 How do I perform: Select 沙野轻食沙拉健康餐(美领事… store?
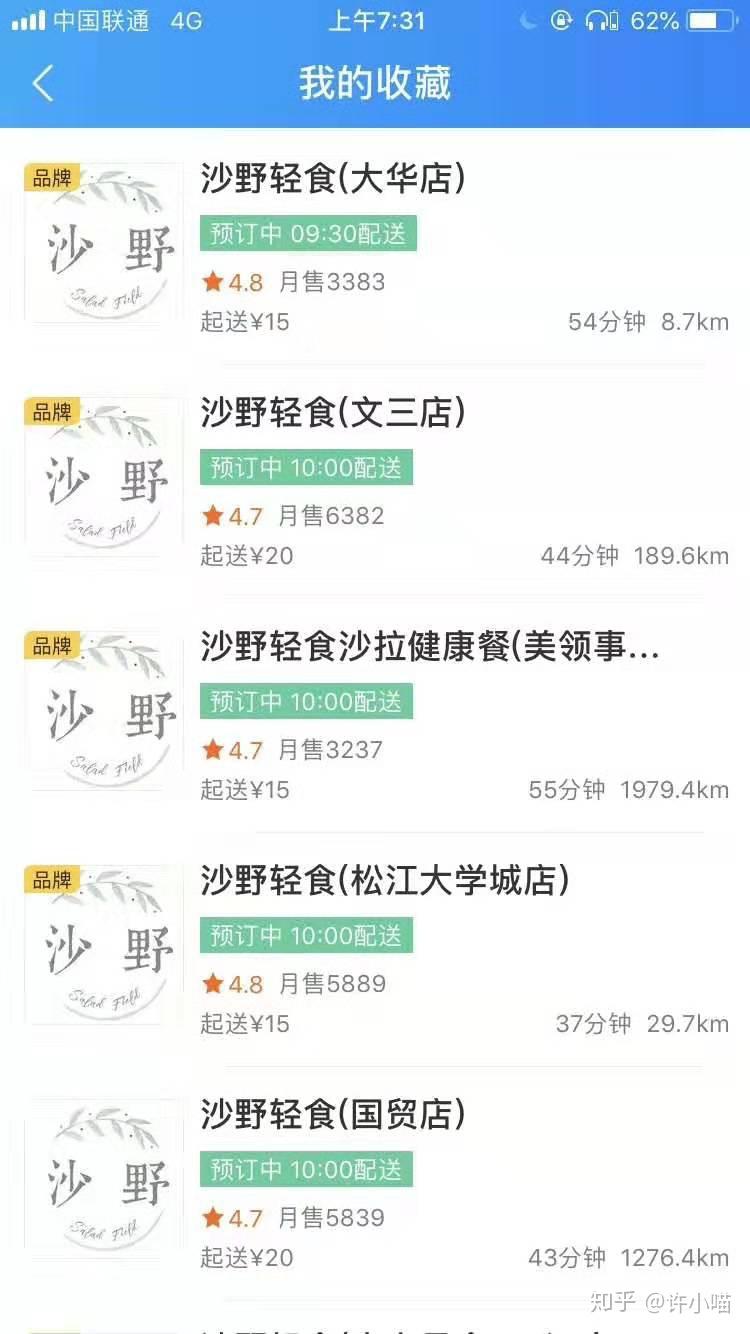tap(375, 715)
